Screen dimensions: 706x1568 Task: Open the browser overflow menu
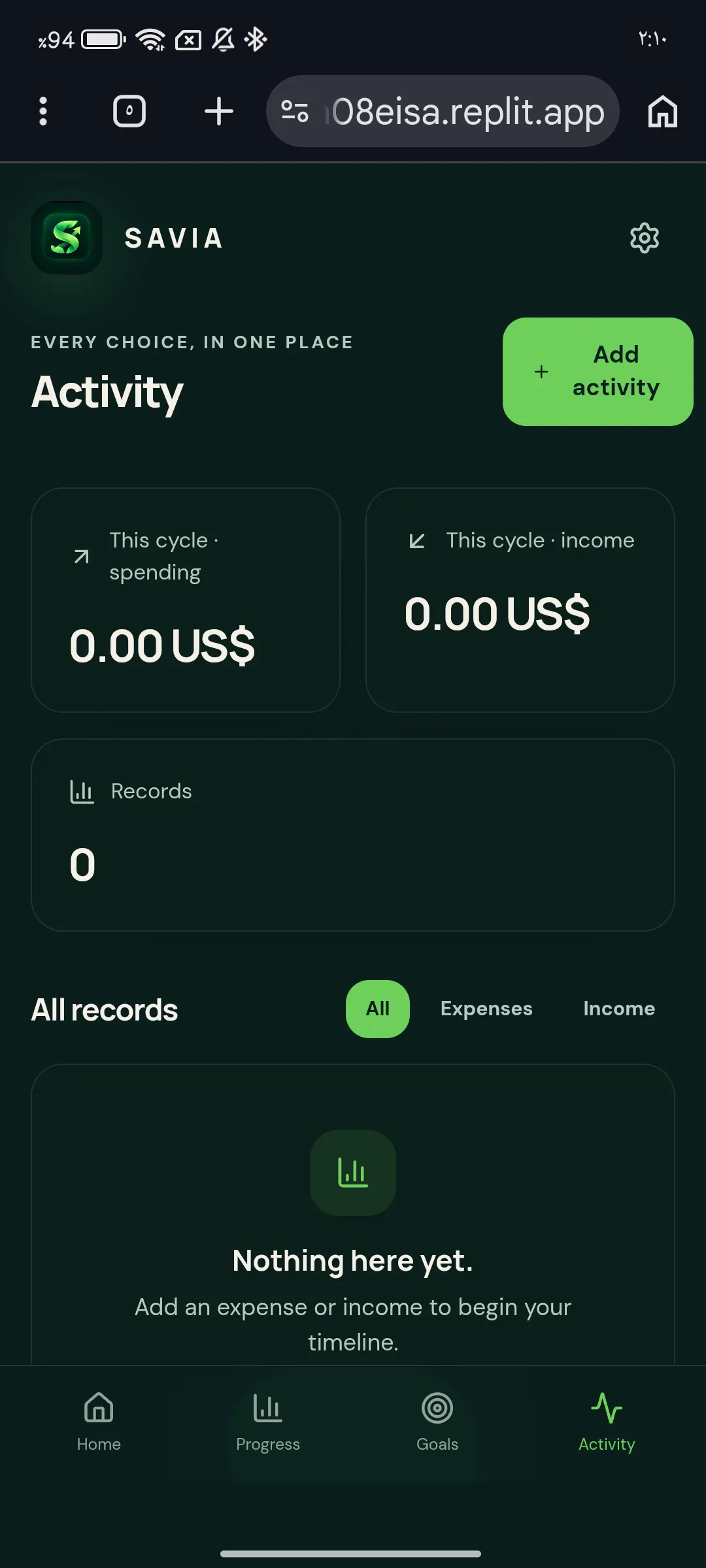[43, 111]
